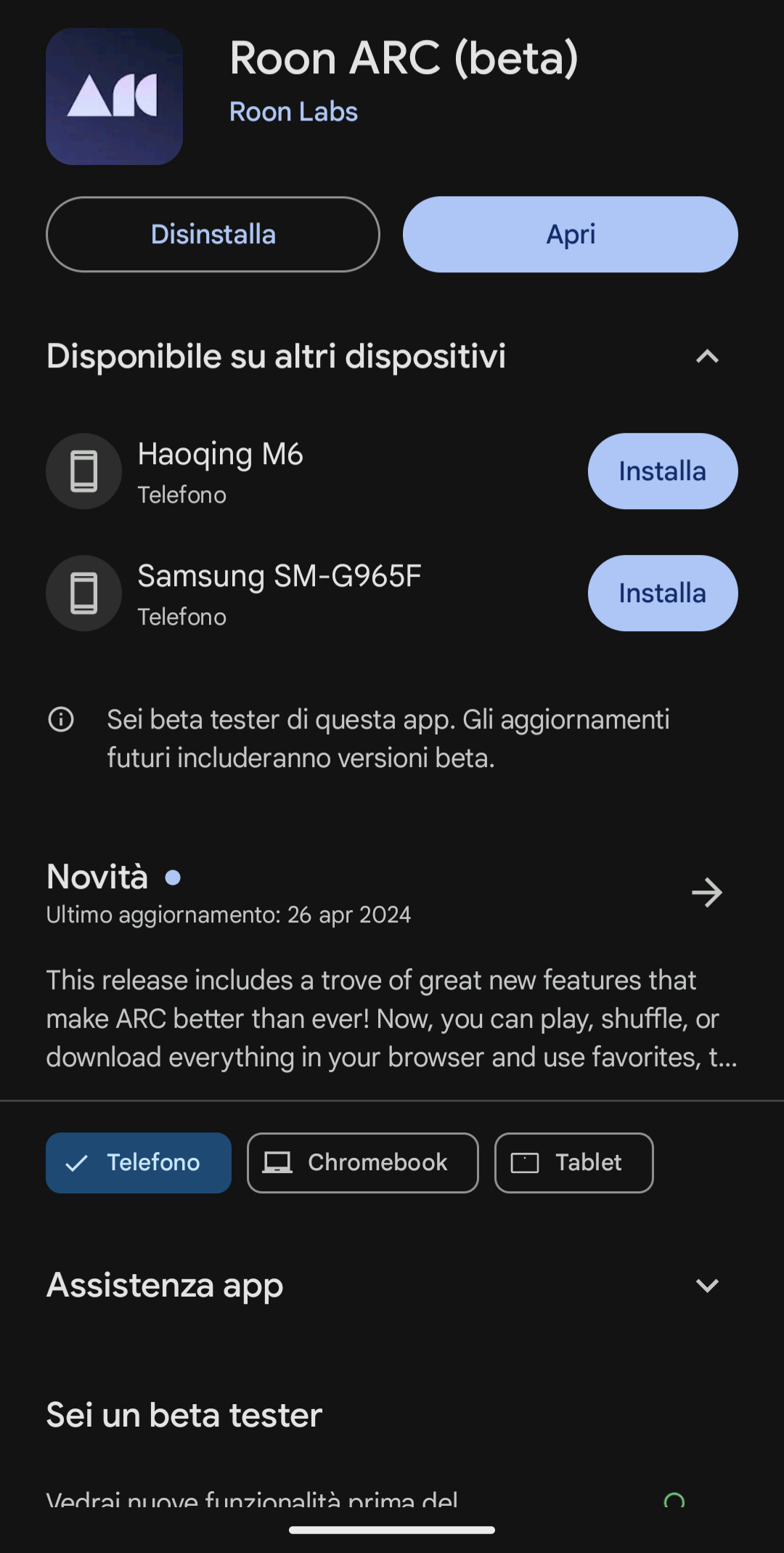Select the Chromebook chip

coord(363,1163)
